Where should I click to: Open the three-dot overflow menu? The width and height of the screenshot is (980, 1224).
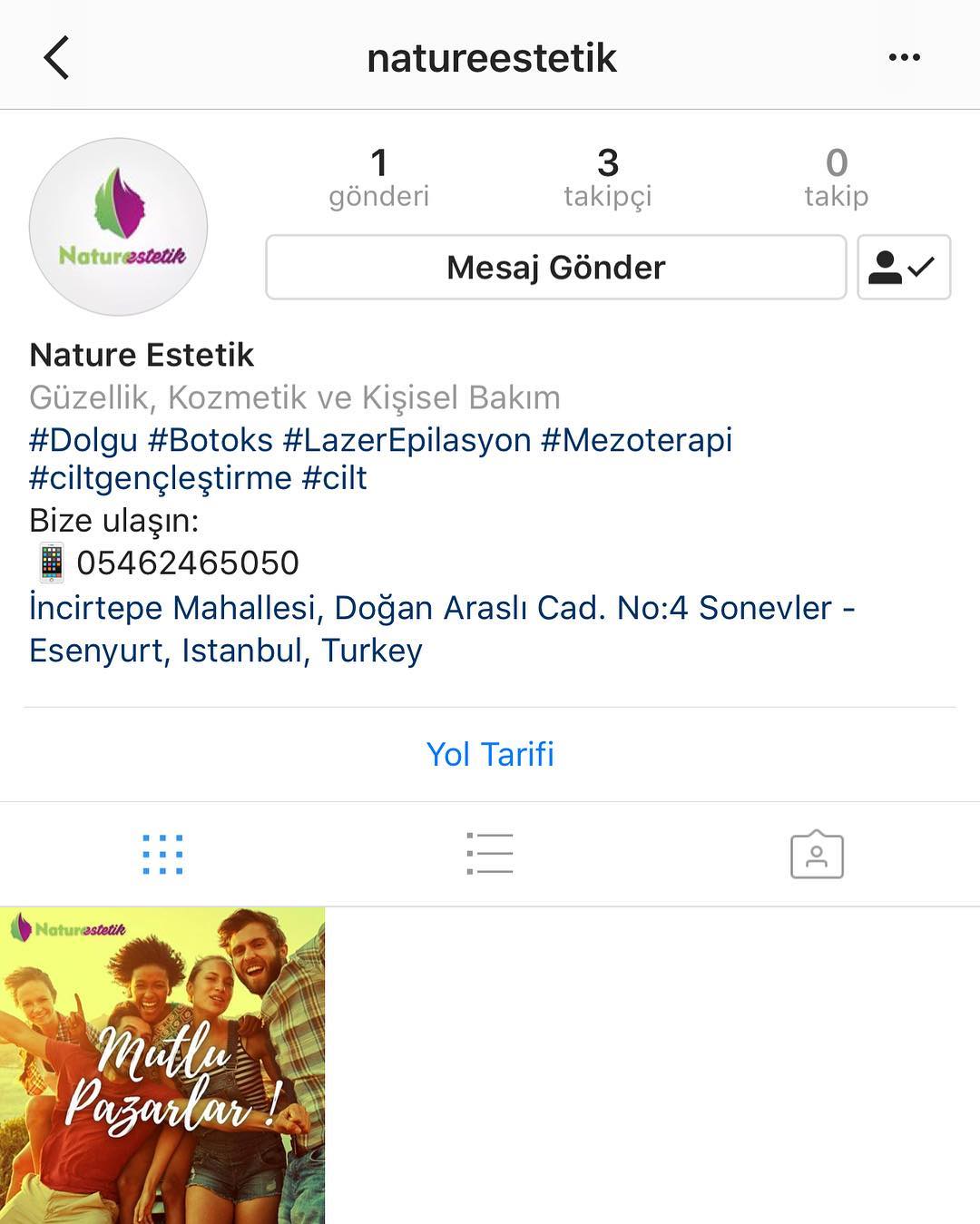coord(904,58)
